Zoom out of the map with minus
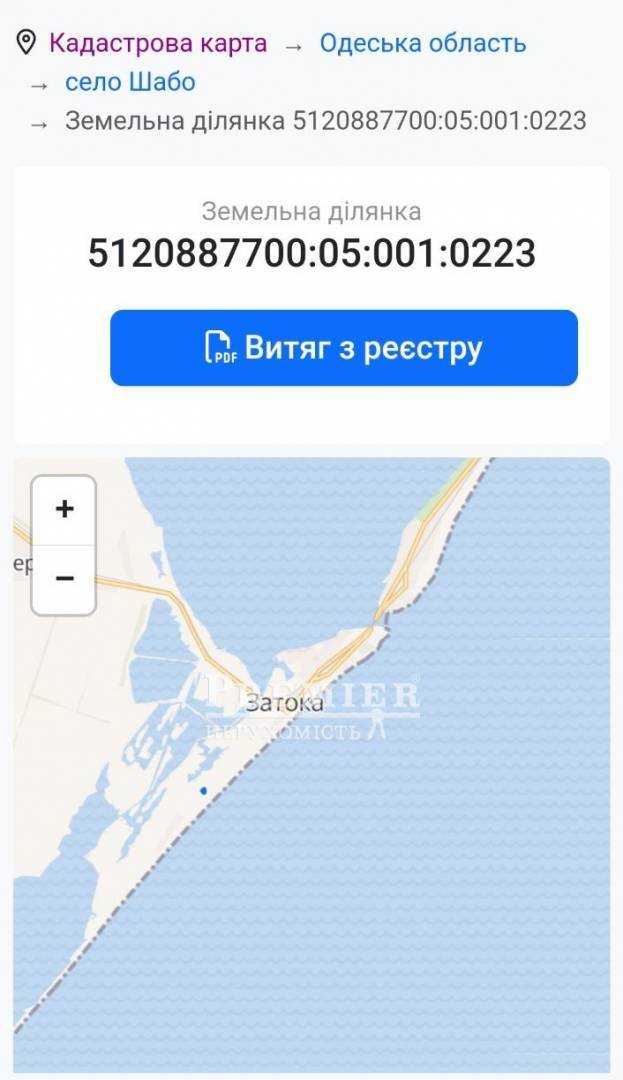Image resolution: width=623 pixels, height=1080 pixels. pos(64,579)
